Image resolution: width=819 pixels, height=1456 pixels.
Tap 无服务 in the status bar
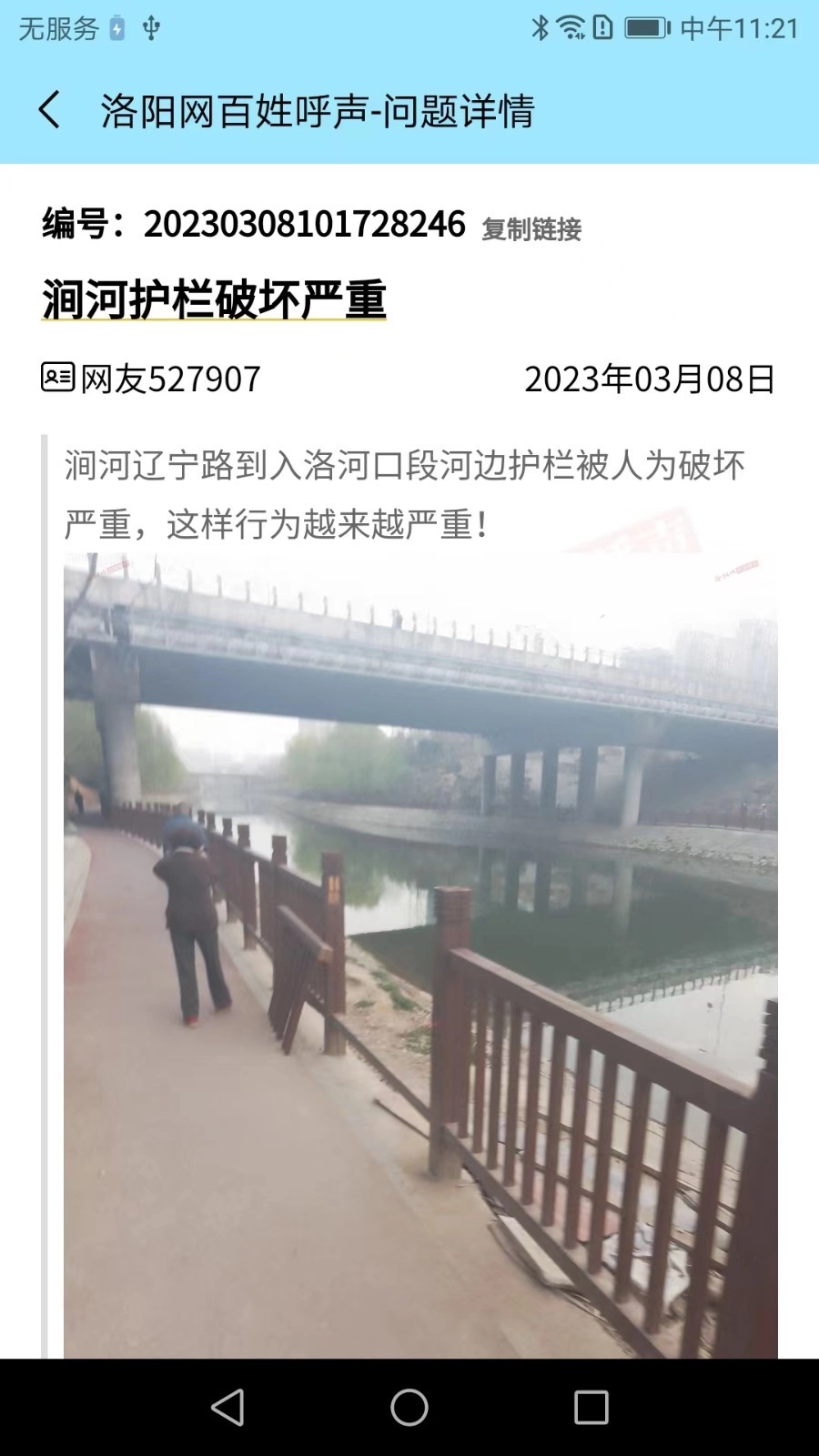56,27
